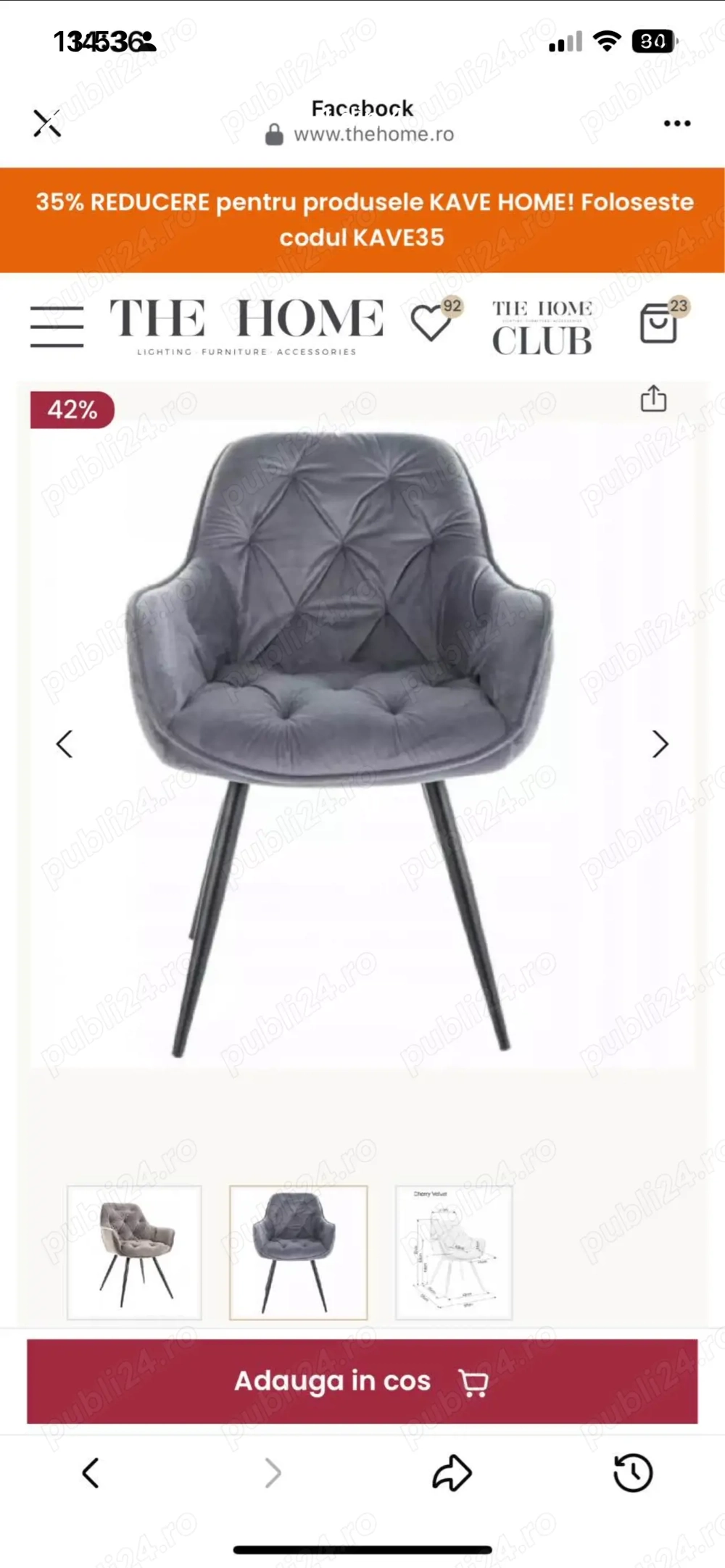Open the shopping bag cart
This screenshot has width=725, height=1568.
point(658,323)
